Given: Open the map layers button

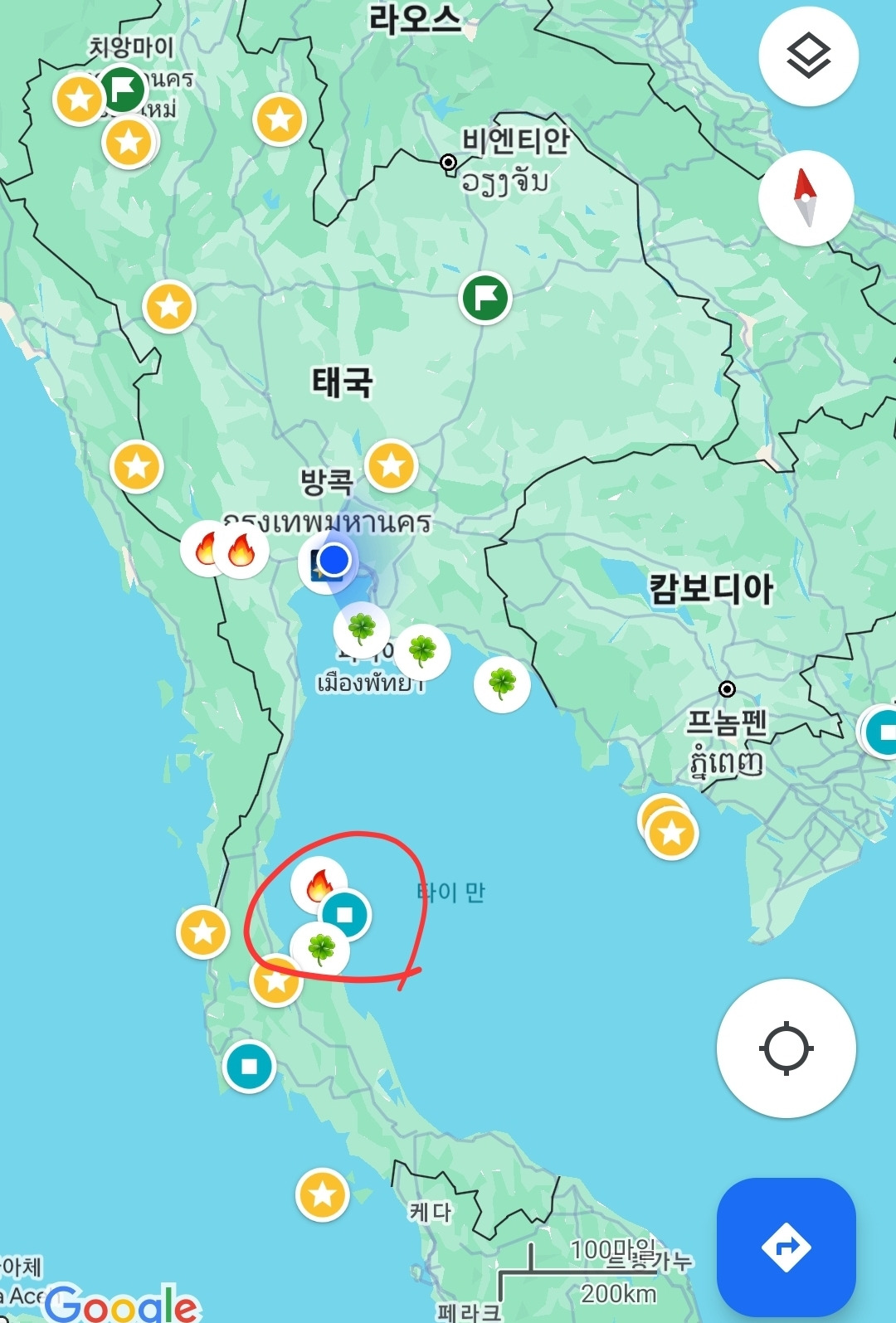Looking at the screenshot, I should 808,56.
